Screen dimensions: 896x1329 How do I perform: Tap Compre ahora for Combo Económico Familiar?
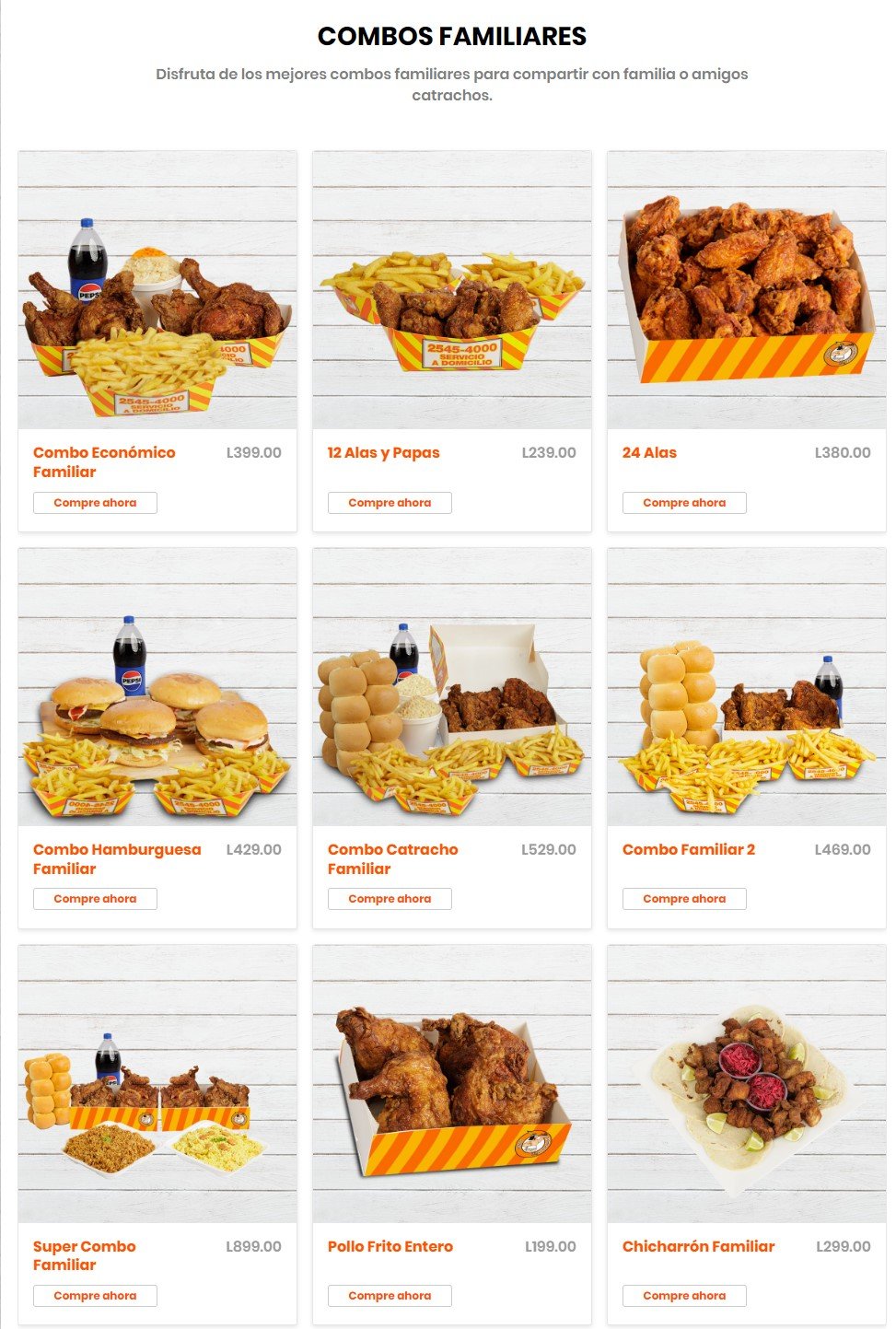(95, 503)
